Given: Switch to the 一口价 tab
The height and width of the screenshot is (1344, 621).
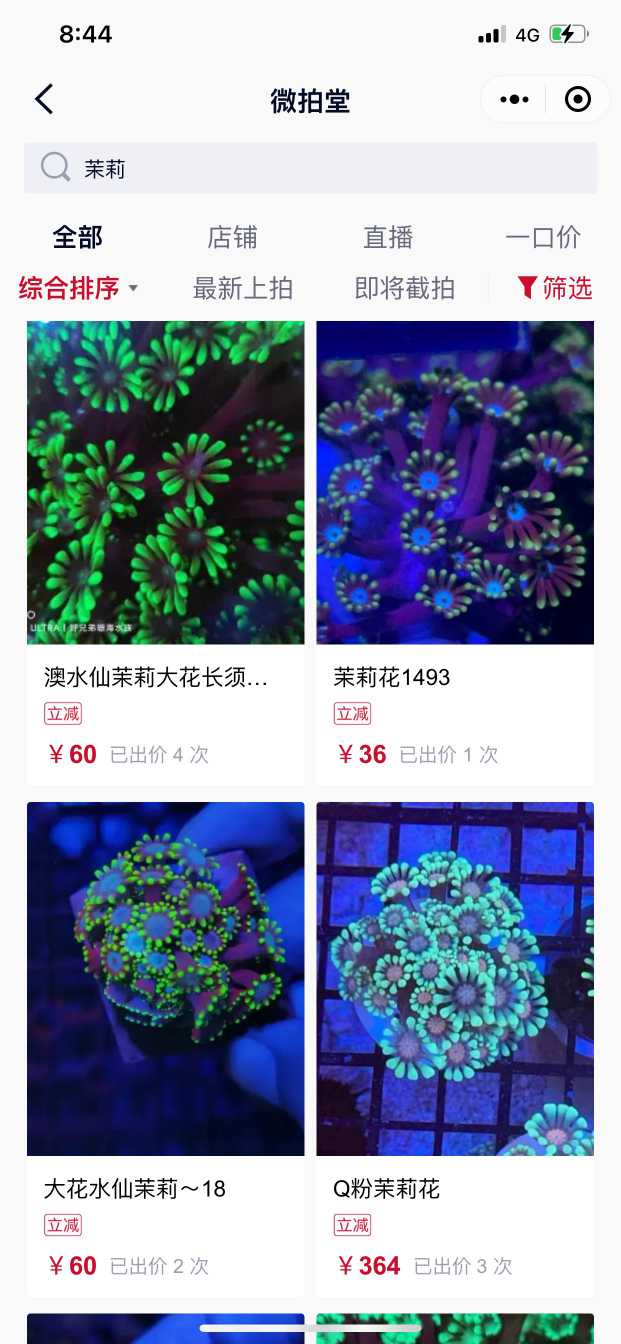Looking at the screenshot, I should (543, 238).
